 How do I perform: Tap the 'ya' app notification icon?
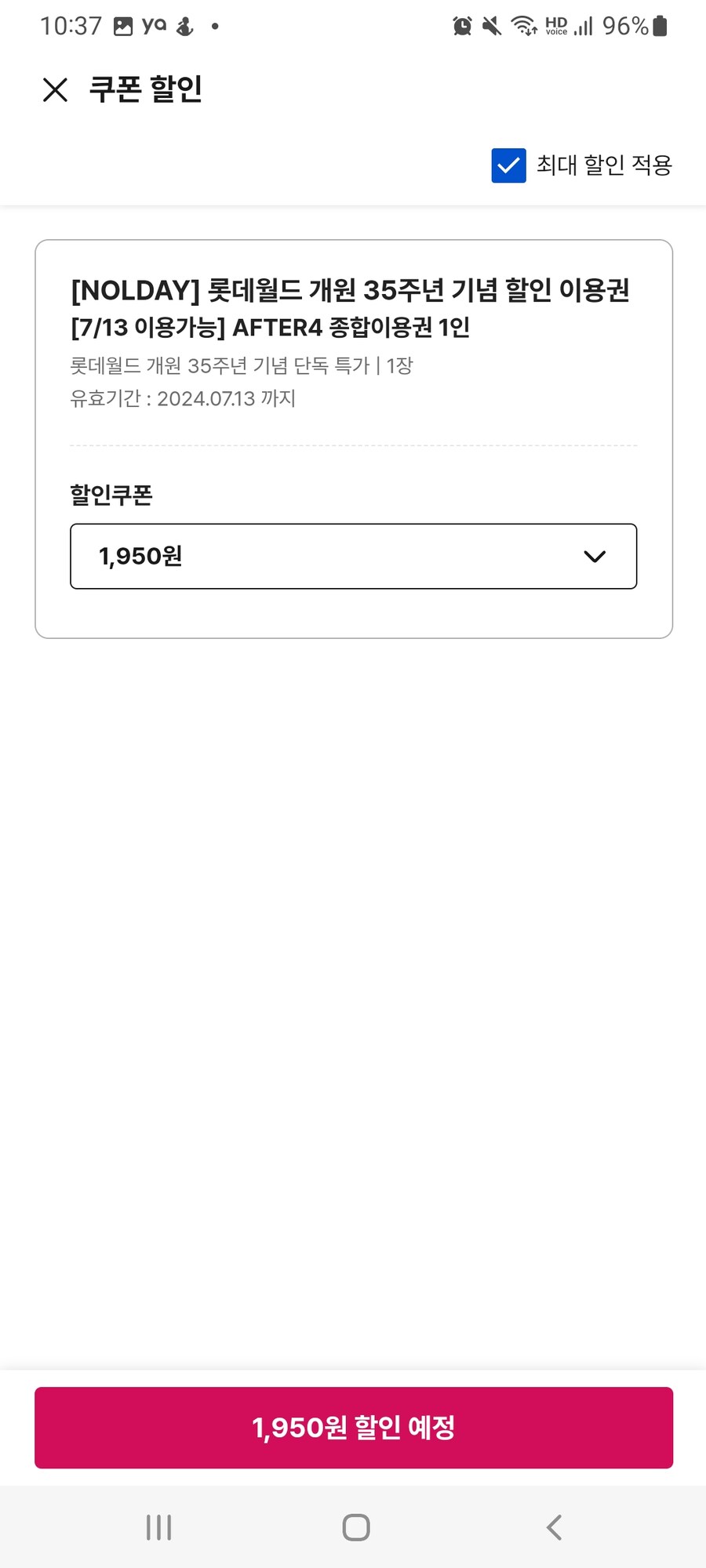click(x=154, y=26)
